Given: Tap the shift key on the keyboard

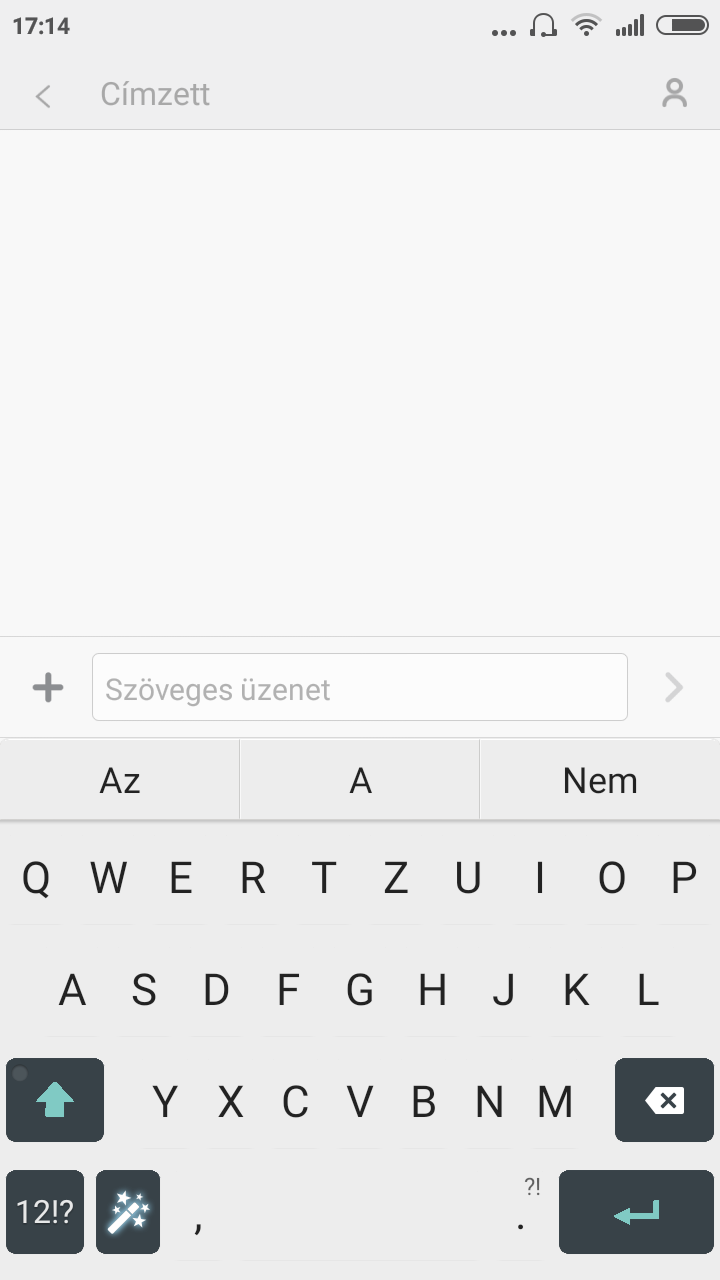Looking at the screenshot, I should 55,1100.
